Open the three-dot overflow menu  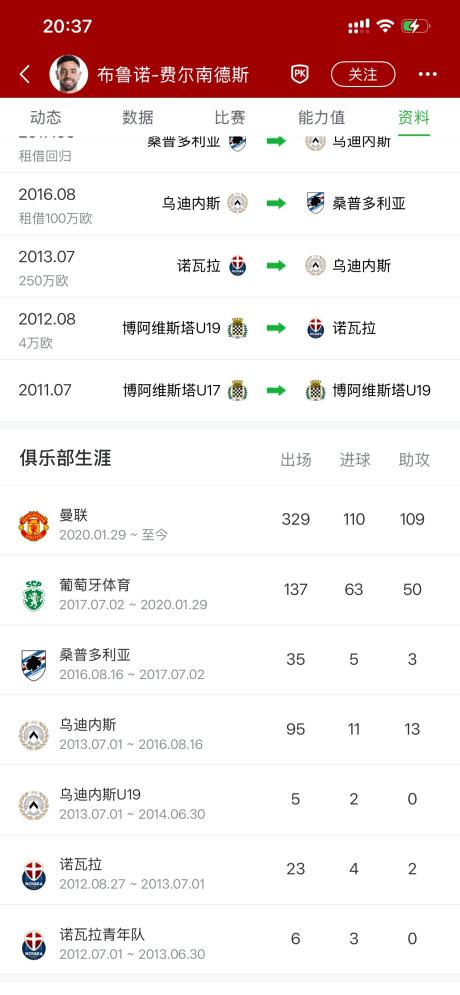[x=428, y=74]
